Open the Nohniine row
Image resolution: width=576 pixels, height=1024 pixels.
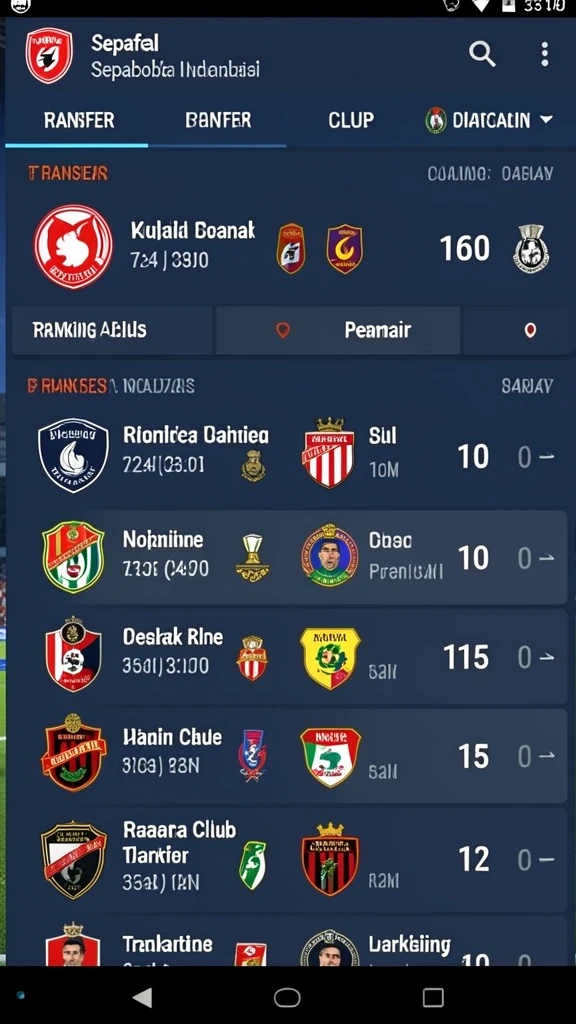click(290, 557)
